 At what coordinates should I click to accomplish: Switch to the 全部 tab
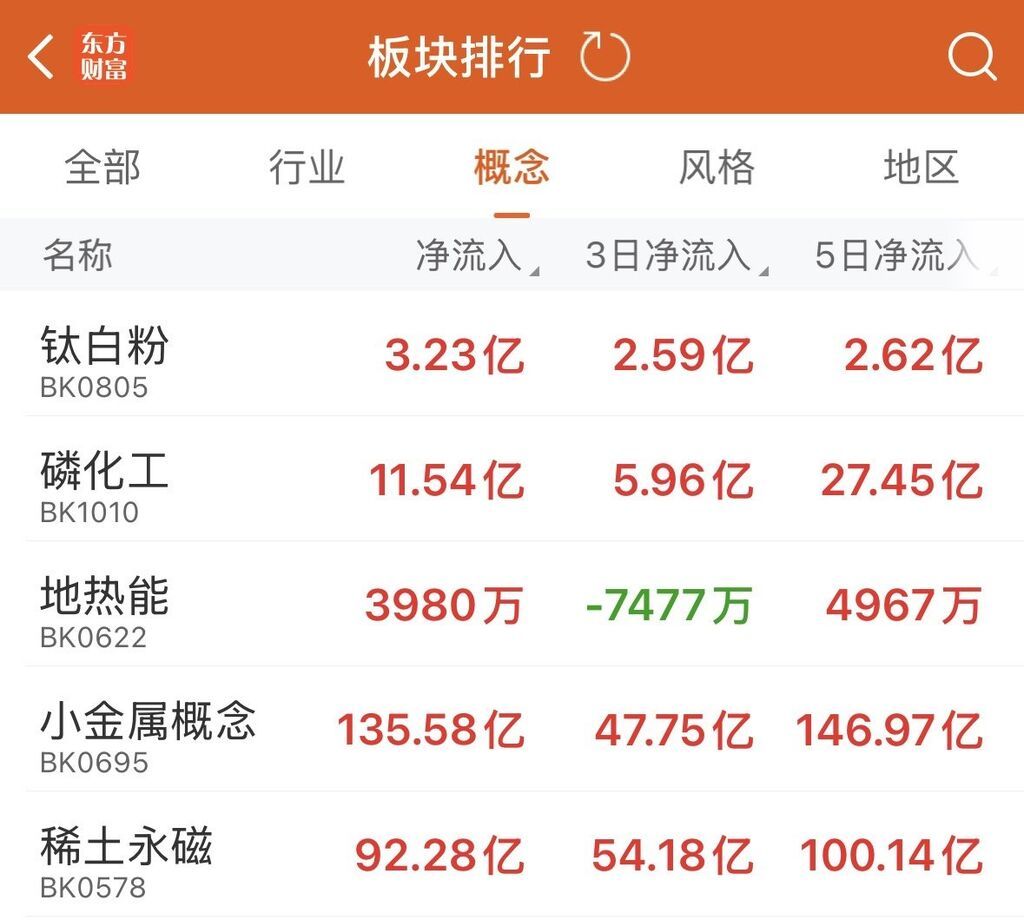[x=102, y=167]
